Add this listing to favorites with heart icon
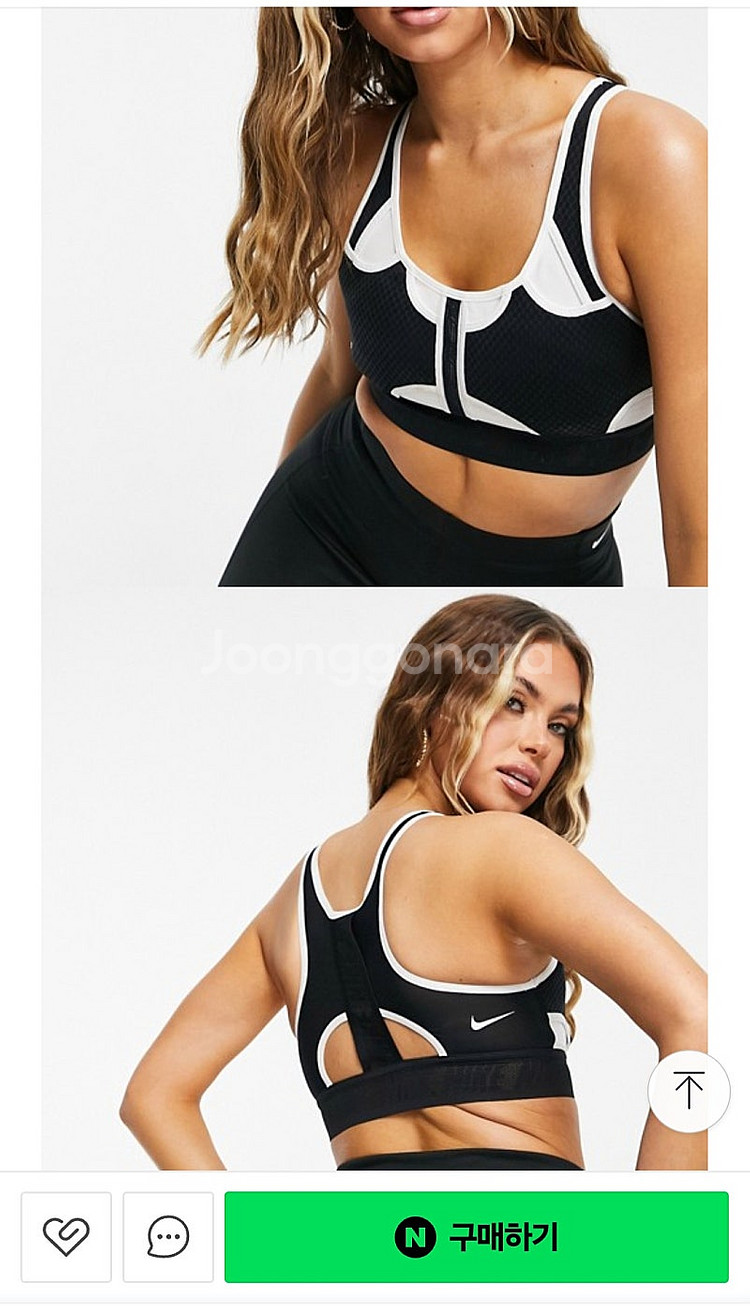Viewport: 750px width, 1316px height. click(66, 1237)
